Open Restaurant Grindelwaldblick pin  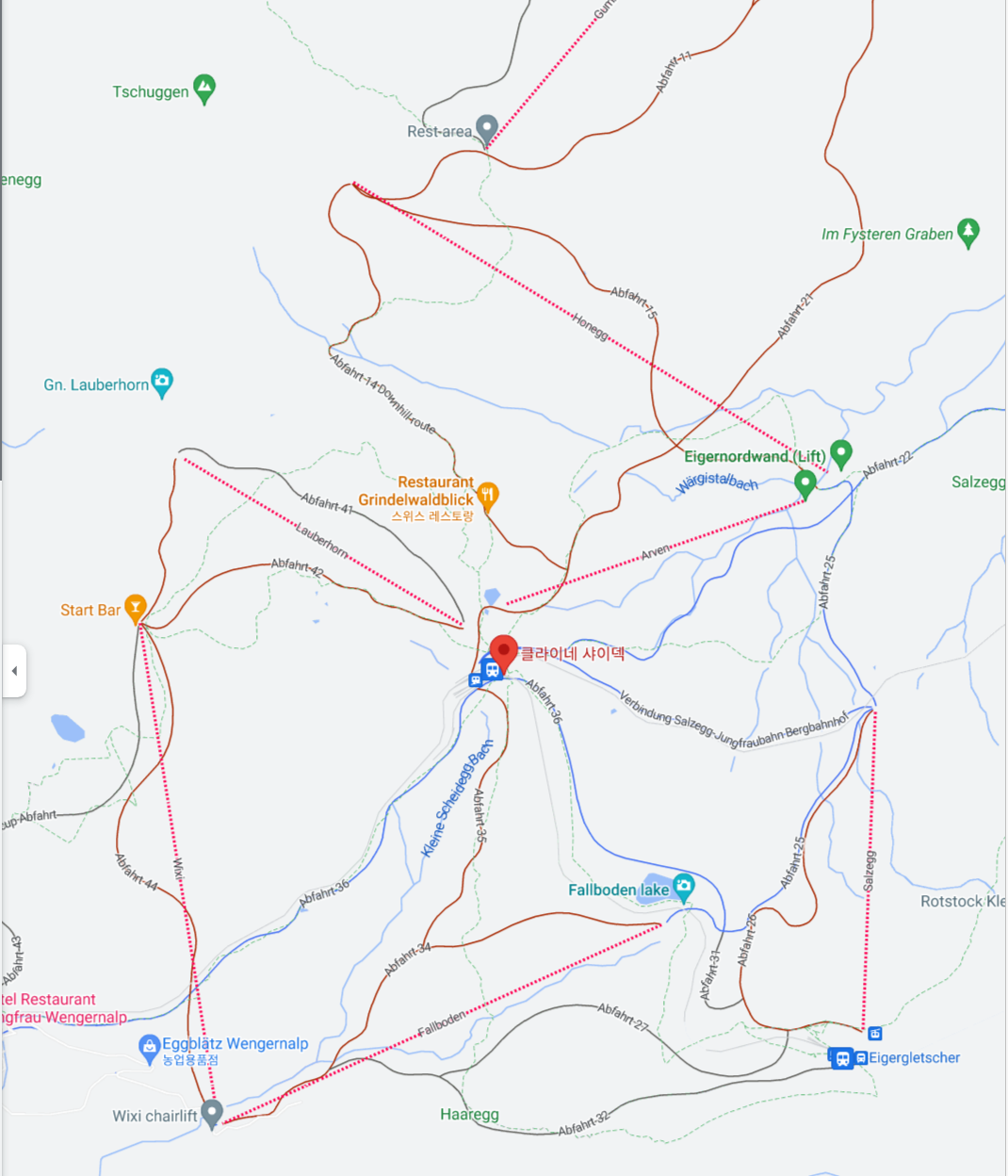[x=487, y=495]
